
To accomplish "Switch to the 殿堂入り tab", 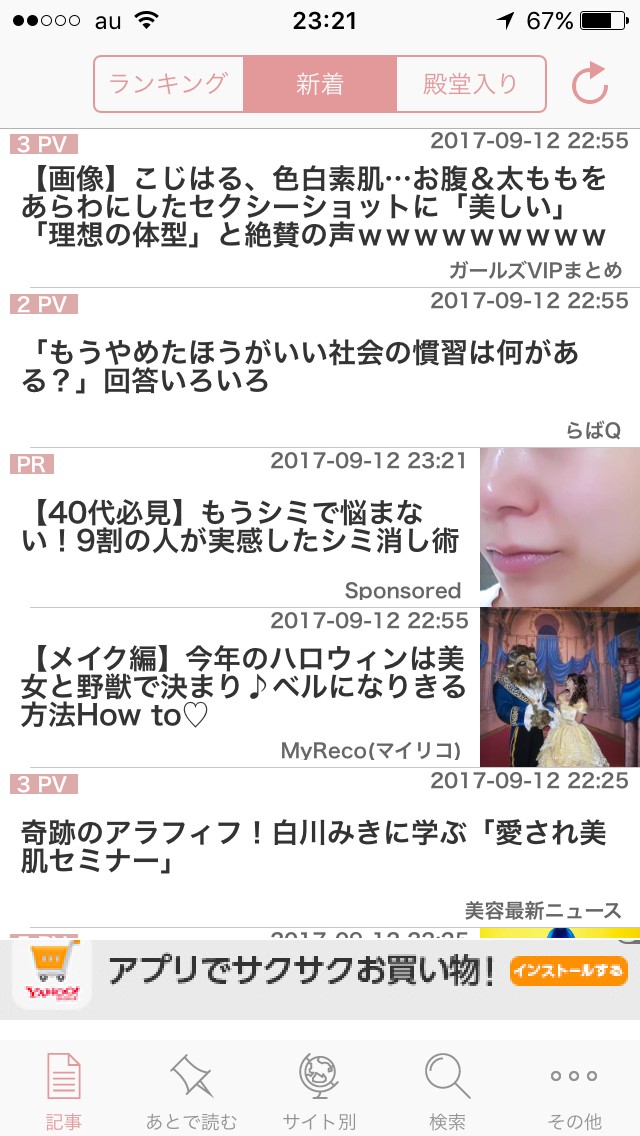I will [471, 84].
